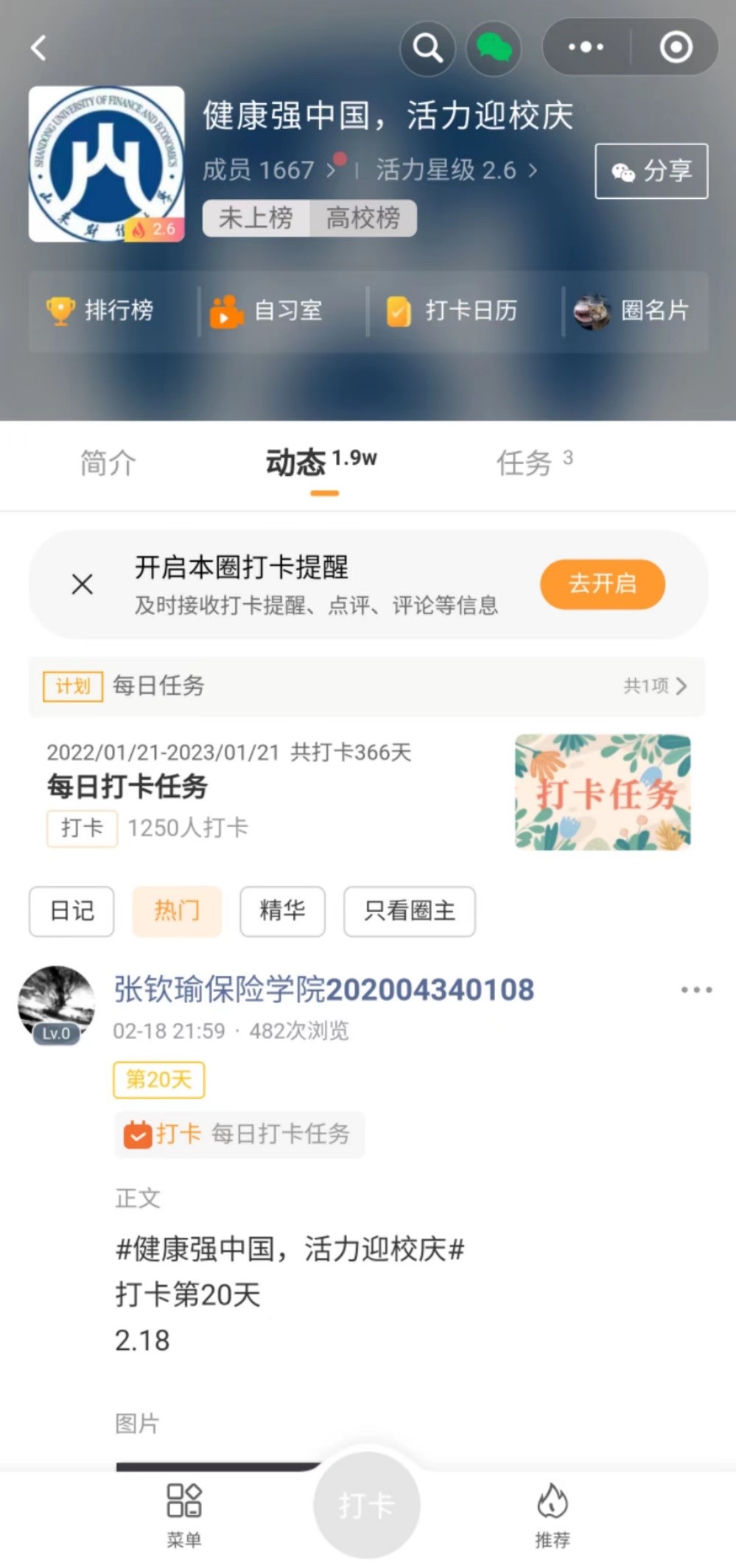Screen dimensions: 736x1568
Task: Switch to the 简介 tab
Action: pos(108,463)
